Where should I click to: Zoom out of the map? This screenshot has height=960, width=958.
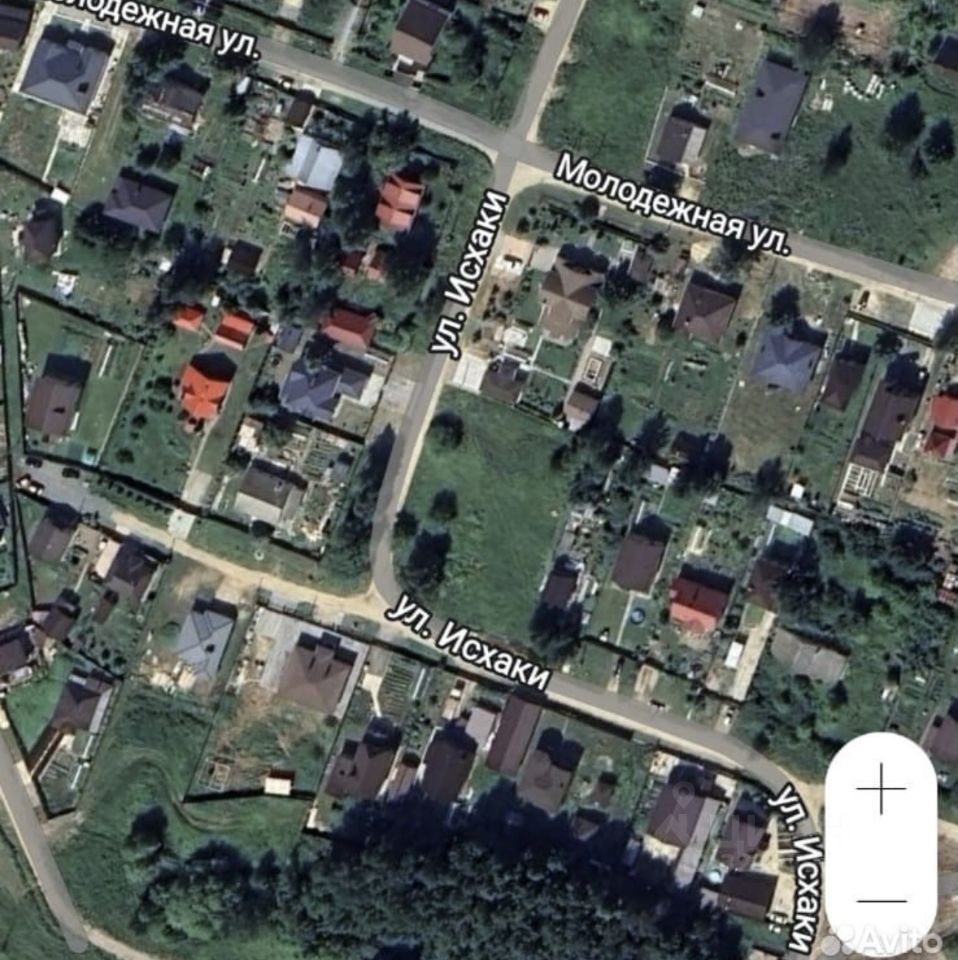pyautogui.click(x=881, y=899)
